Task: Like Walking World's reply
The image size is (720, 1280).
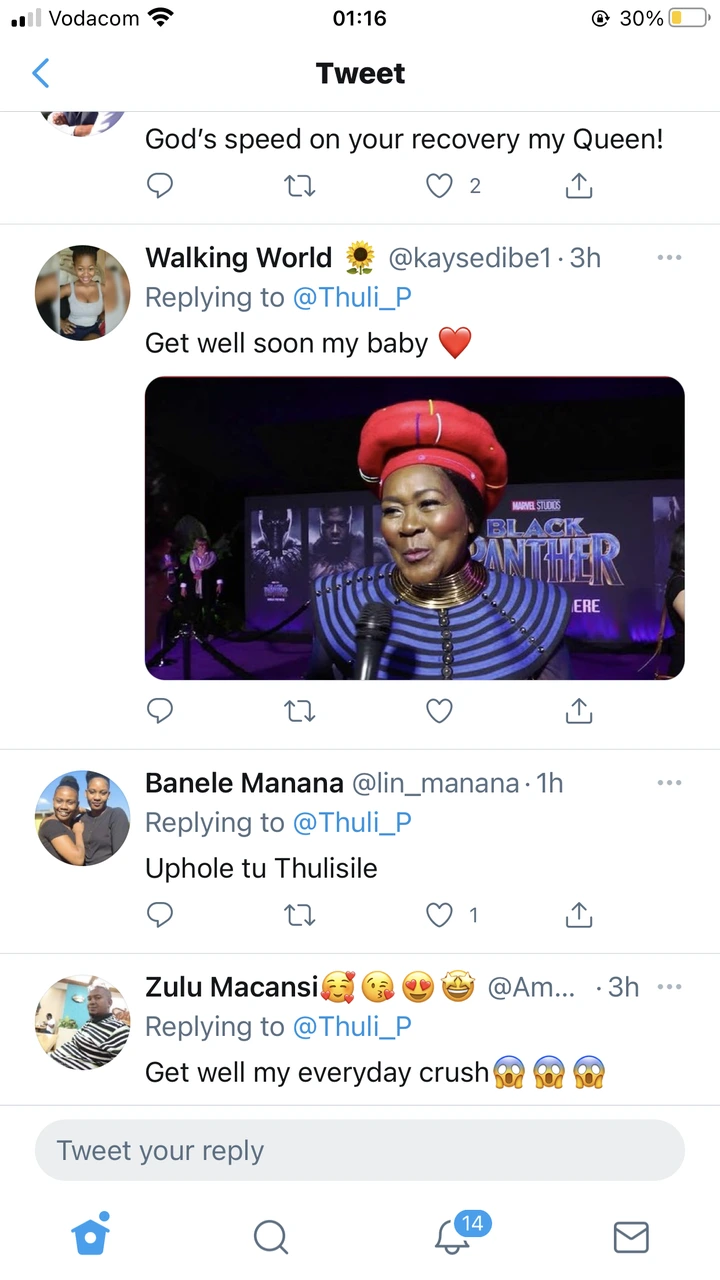Action: click(440, 711)
